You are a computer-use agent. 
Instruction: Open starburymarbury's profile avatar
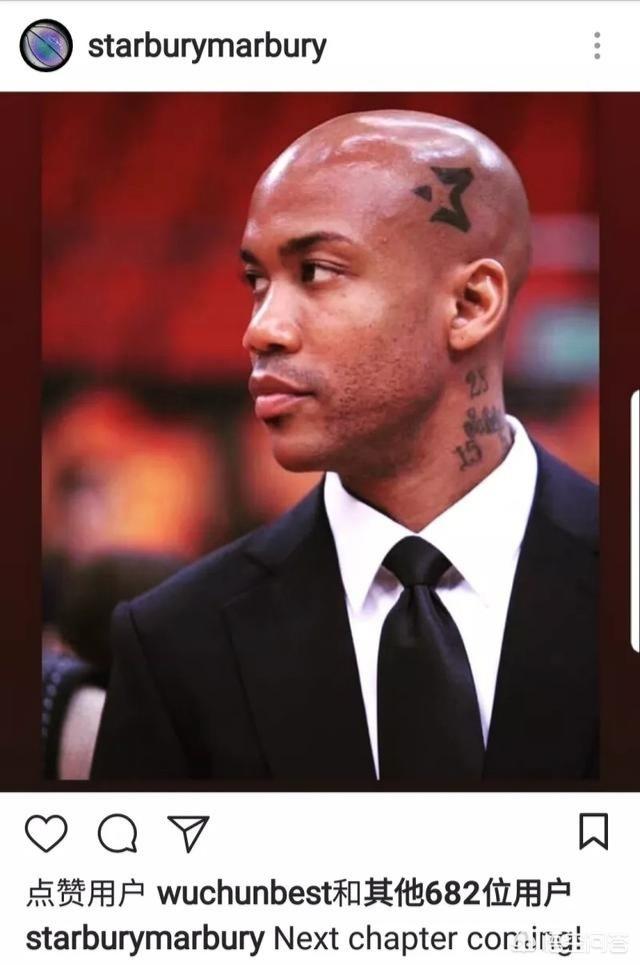[45, 45]
